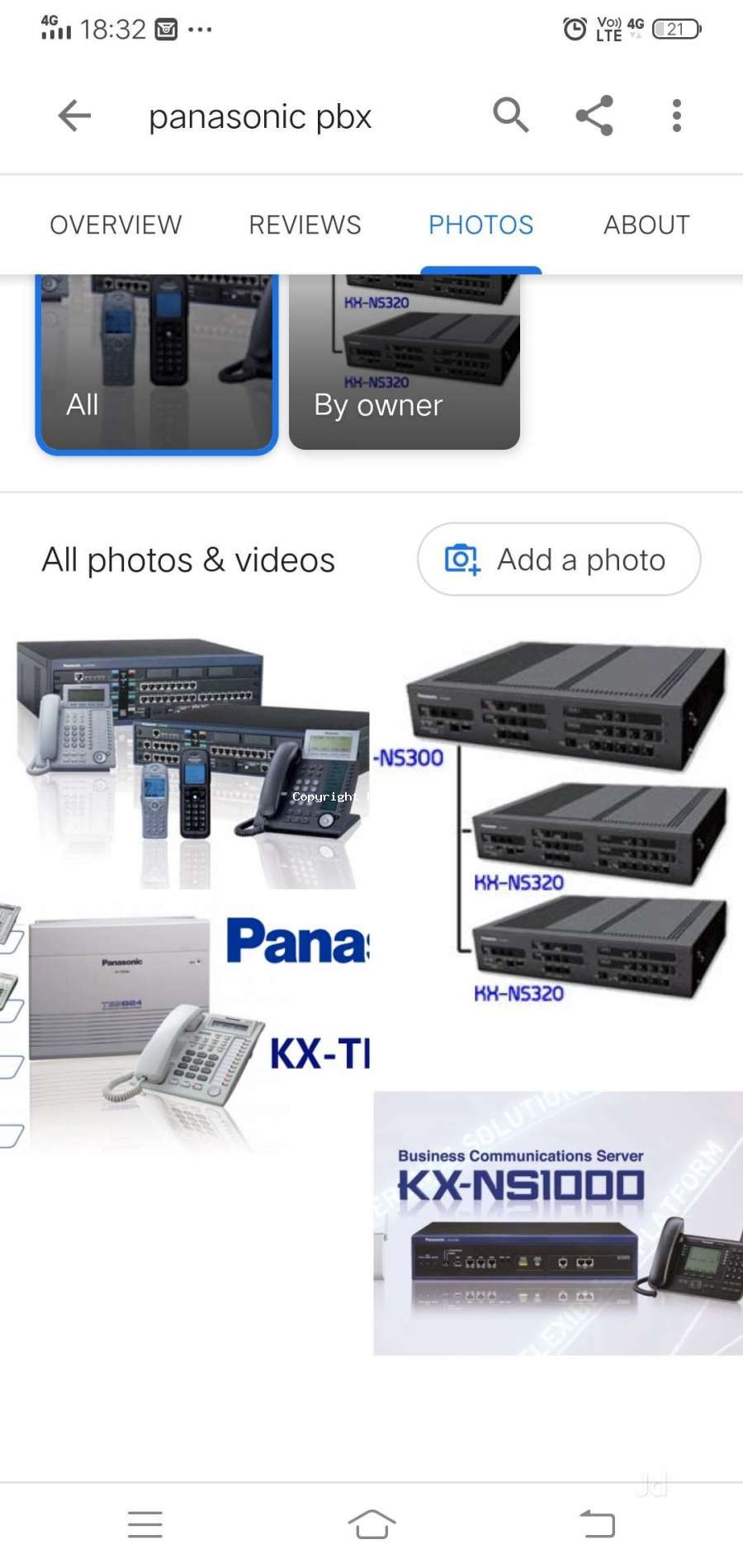Viewport: 743px width, 1568px height.
Task: Switch to the Reviews tab
Action: (305, 224)
